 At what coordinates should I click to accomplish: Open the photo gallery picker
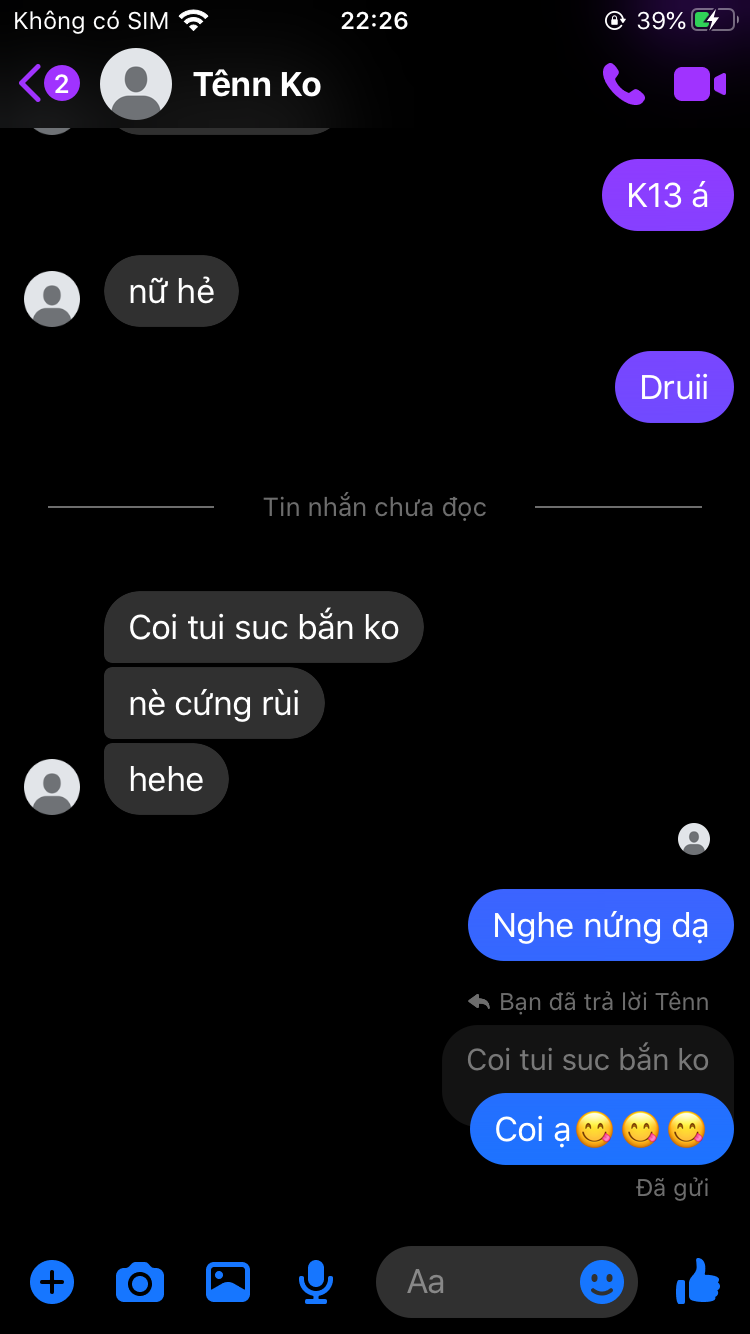click(x=228, y=1281)
